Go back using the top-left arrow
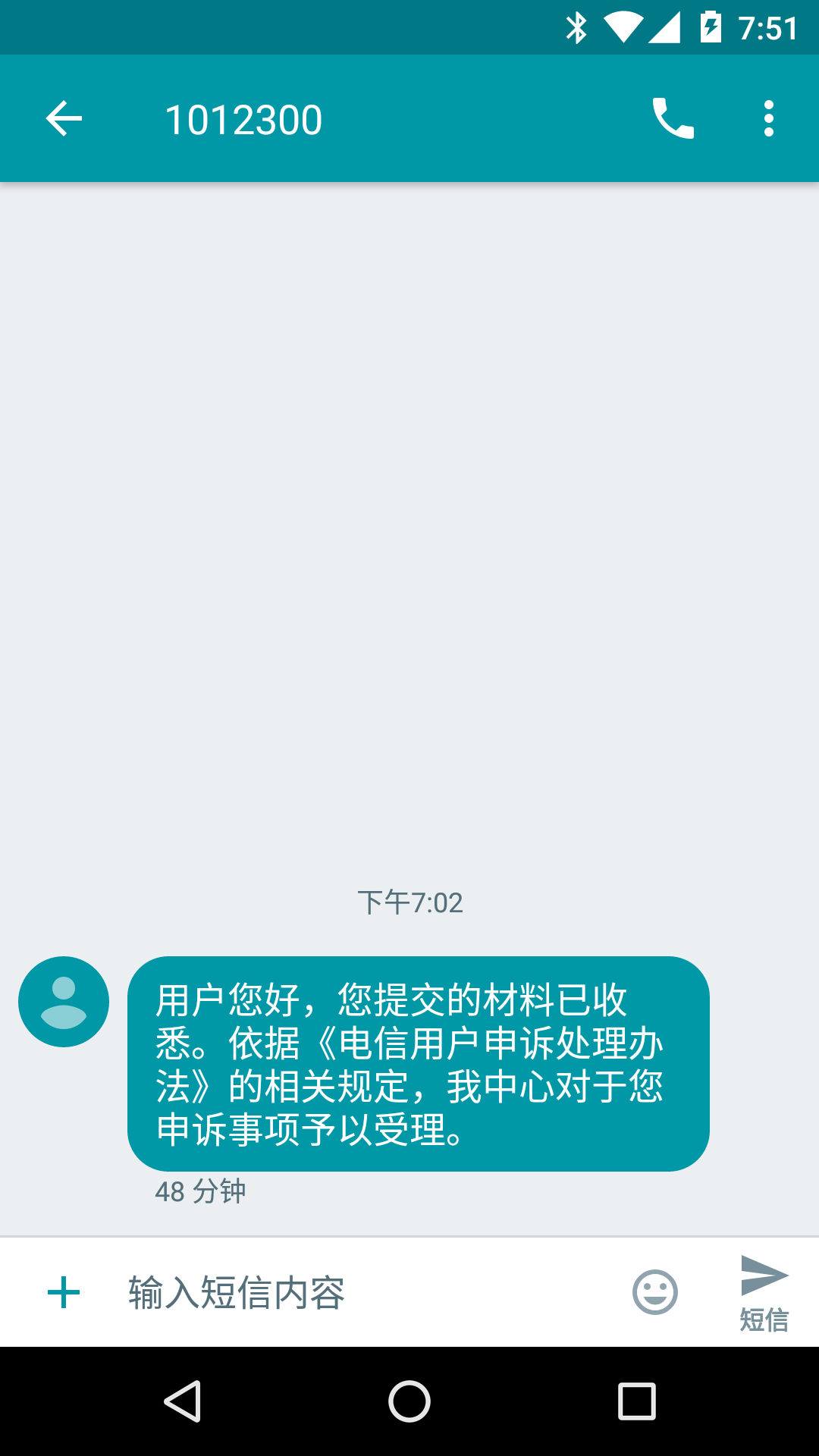Viewport: 819px width, 1456px height. pyautogui.click(x=64, y=119)
